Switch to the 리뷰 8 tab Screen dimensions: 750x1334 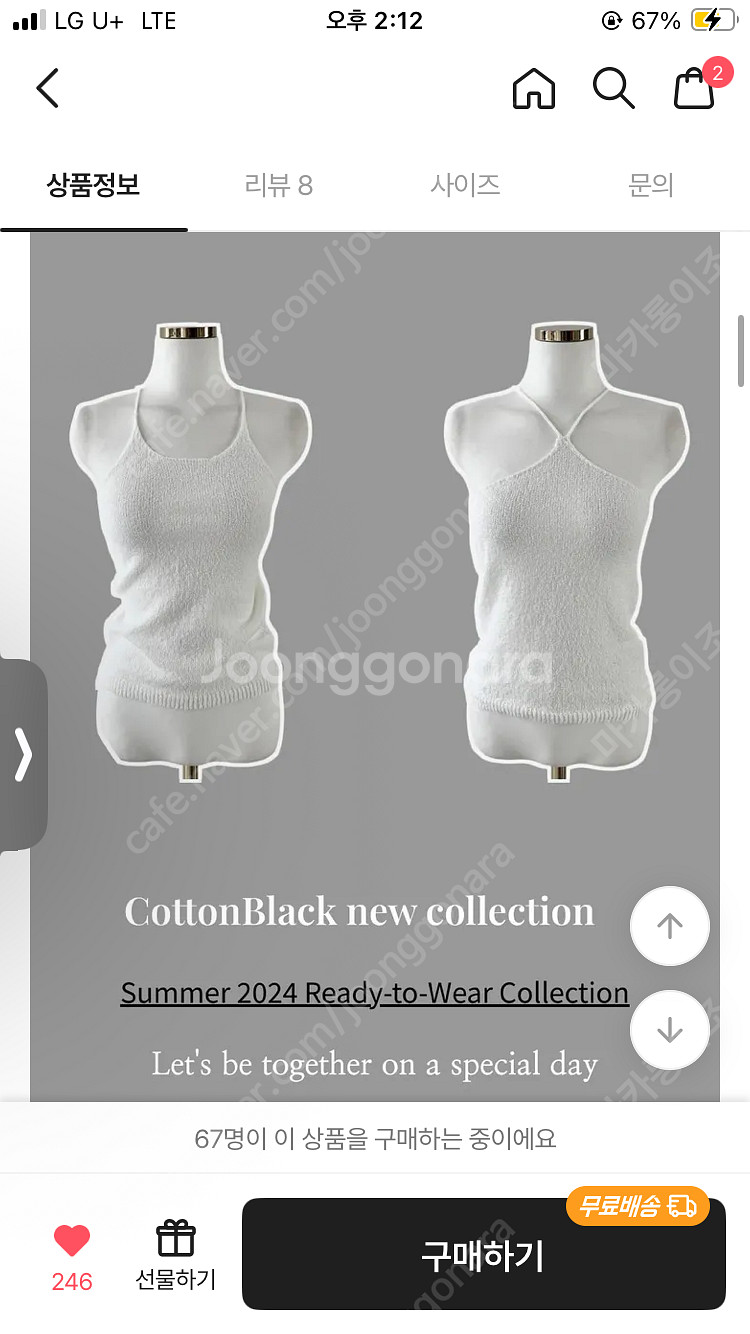click(279, 185)
